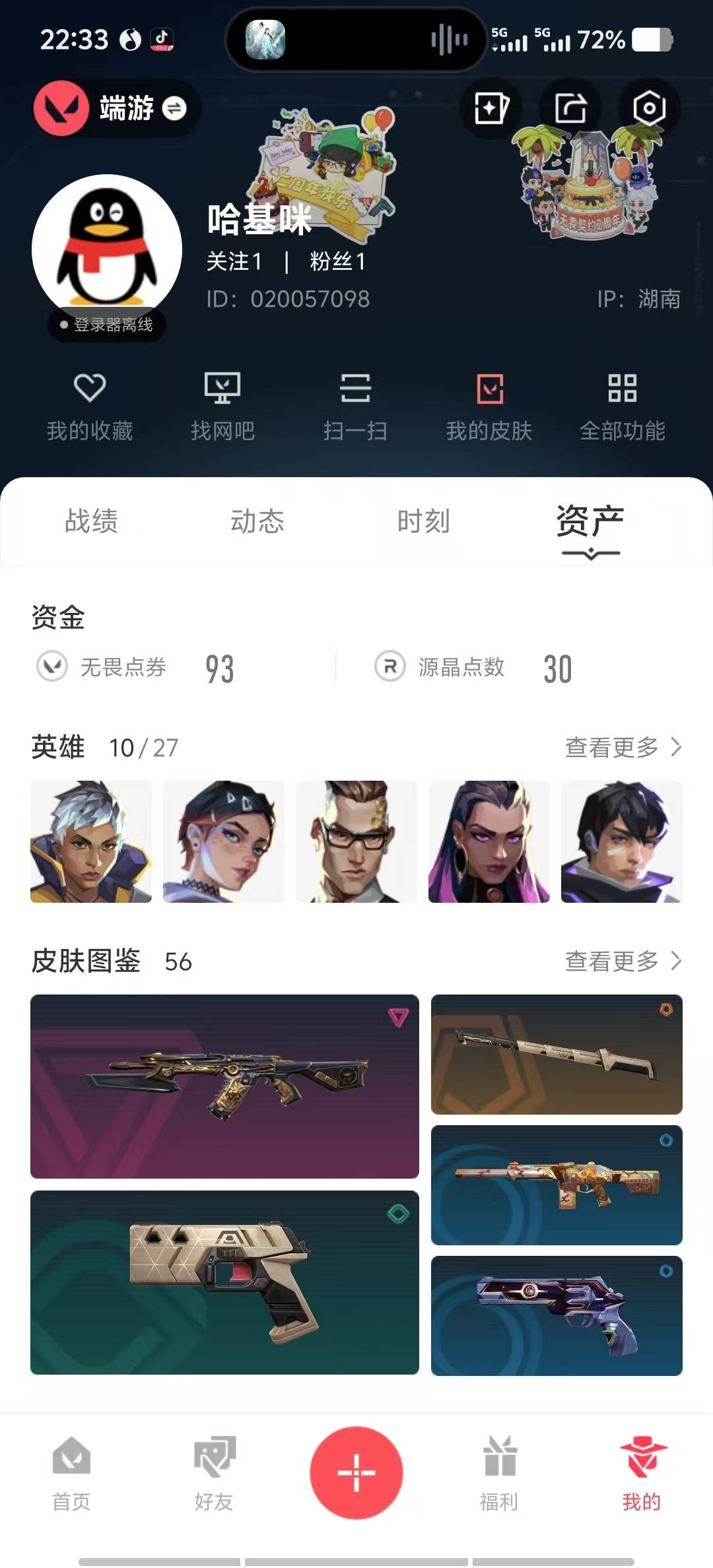Switch to the 时刻 tab
Viewport: 713px width, 1568px height.
424,521
